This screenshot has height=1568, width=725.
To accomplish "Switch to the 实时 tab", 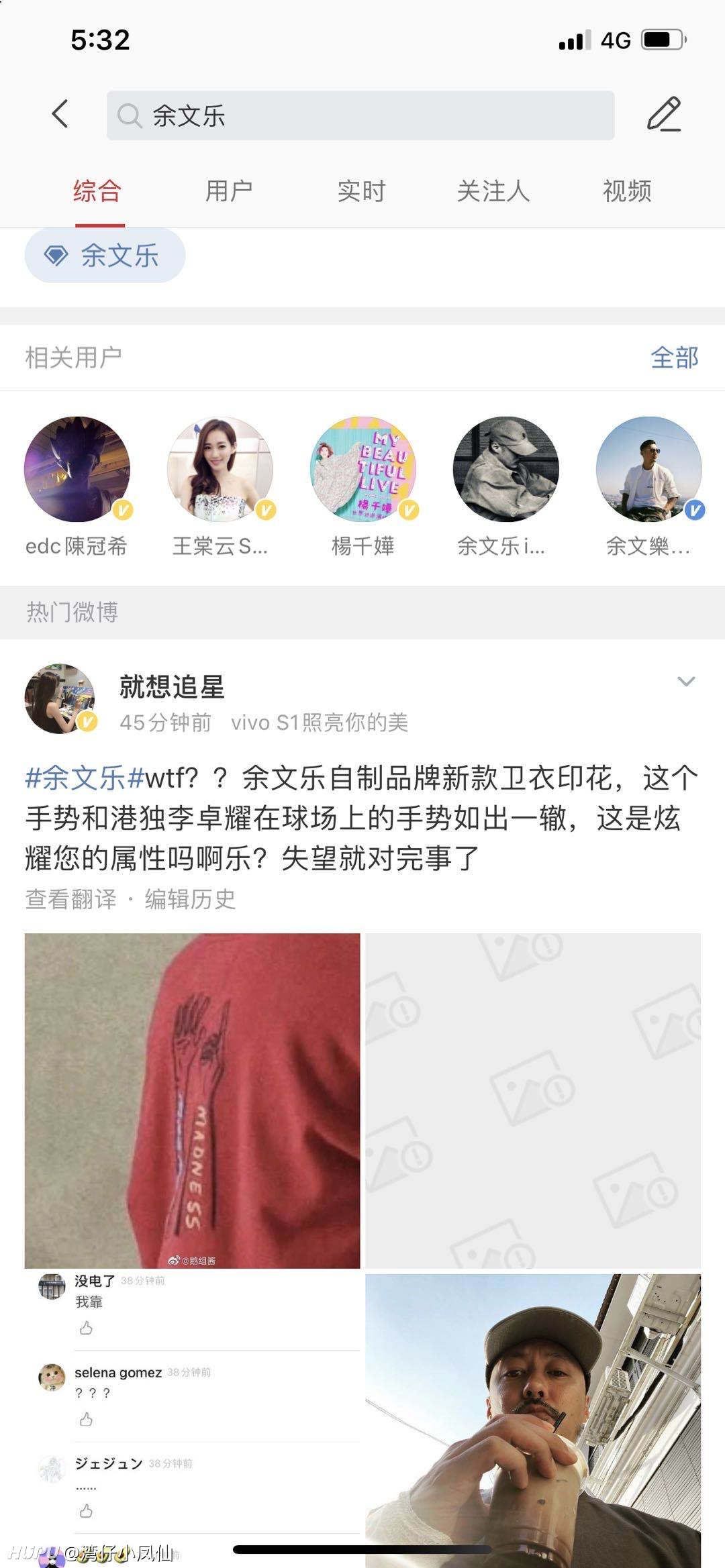I will [x=361, y=191].
